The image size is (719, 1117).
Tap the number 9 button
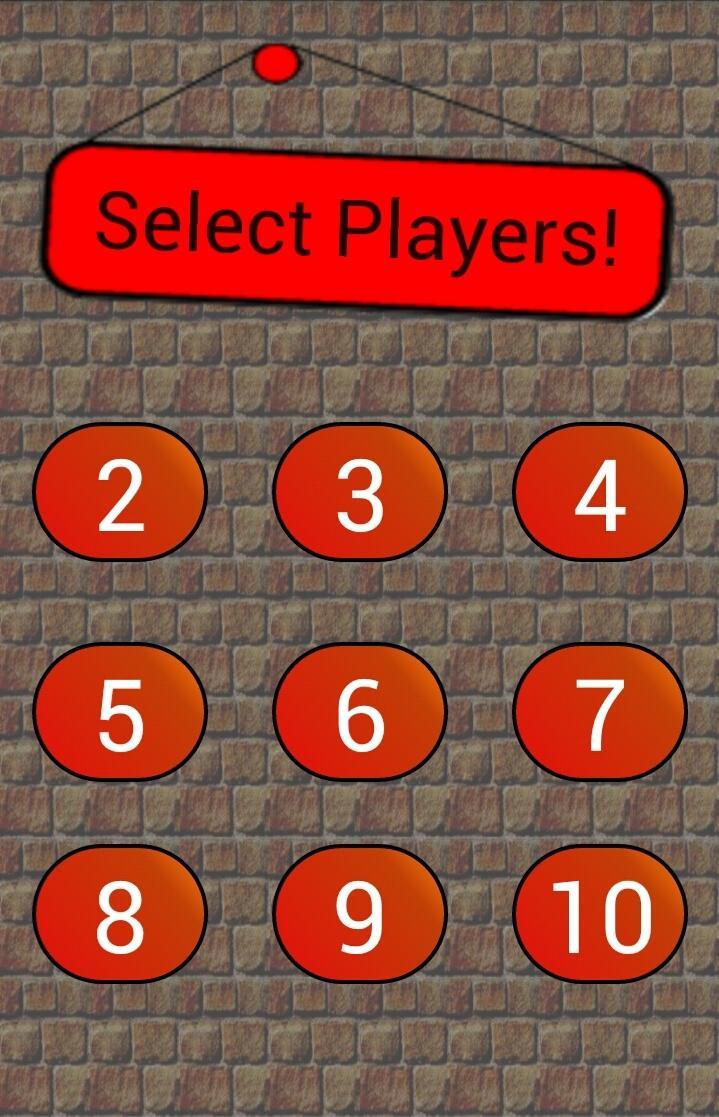[360, 914]
